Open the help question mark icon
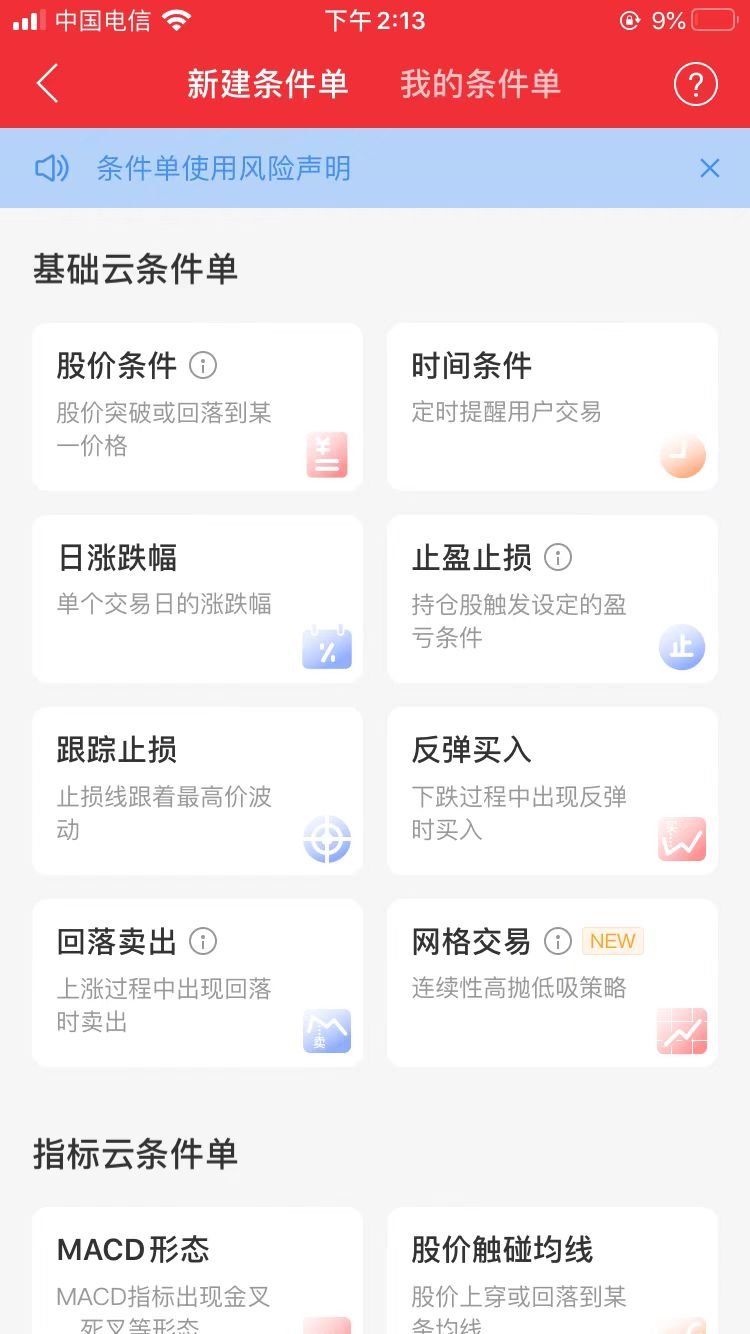750x1334 pixels. 696,84
